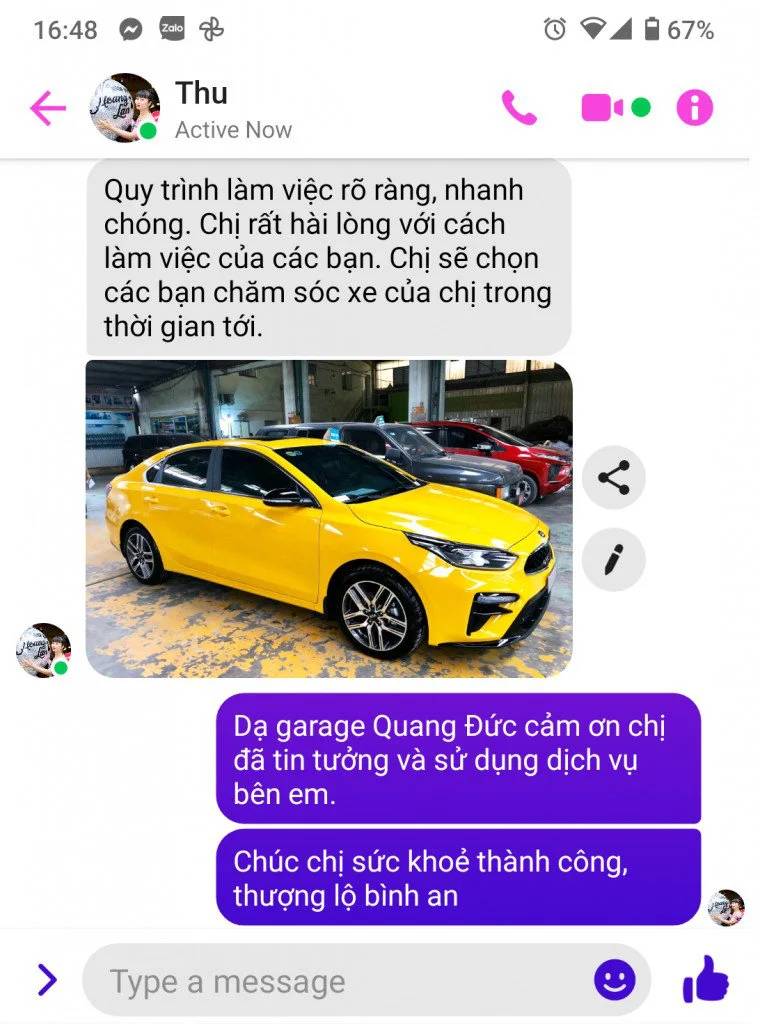Edit the photo with the pencil icon
This screenshot has width=760, height=1024.
point(613,560)
